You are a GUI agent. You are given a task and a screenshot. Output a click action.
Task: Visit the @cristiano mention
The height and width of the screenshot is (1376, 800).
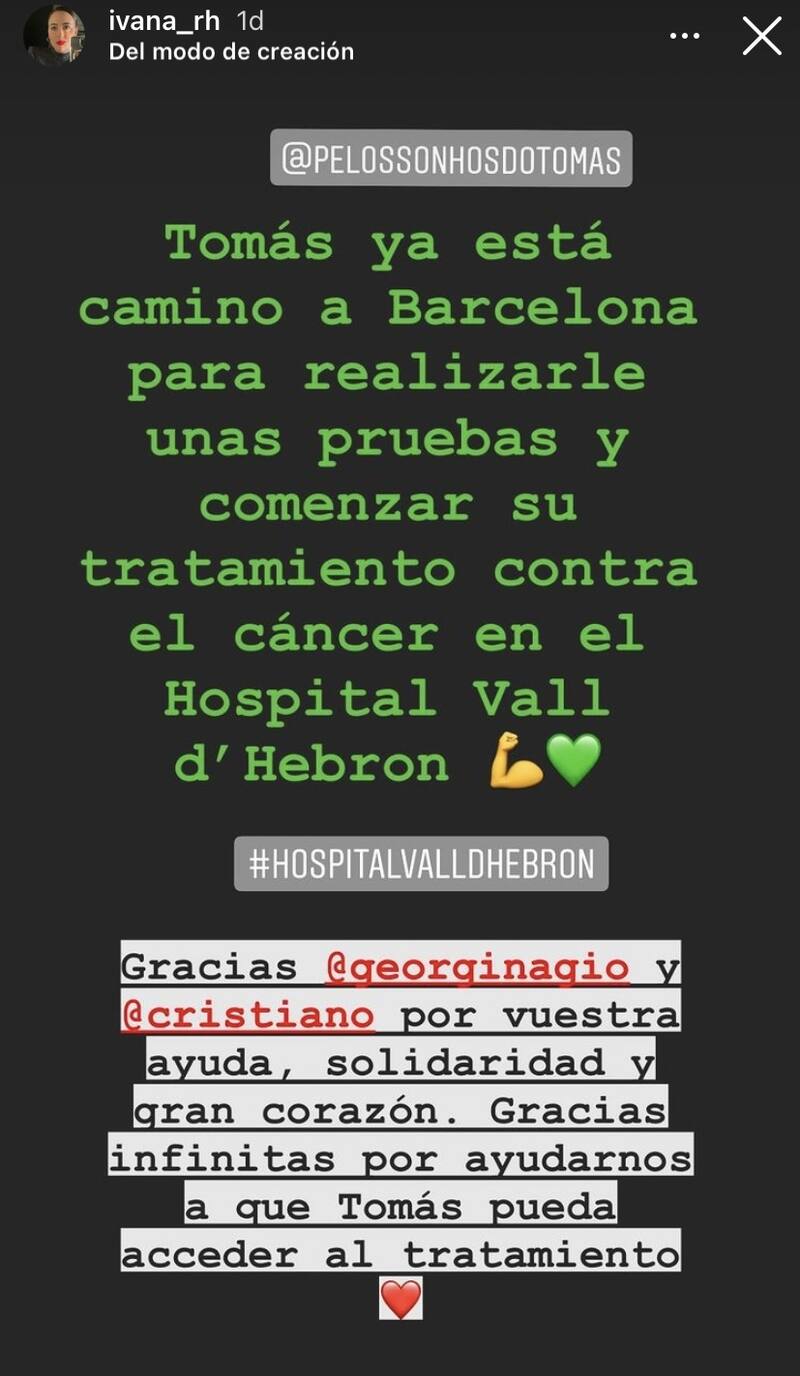(247, 1015)
